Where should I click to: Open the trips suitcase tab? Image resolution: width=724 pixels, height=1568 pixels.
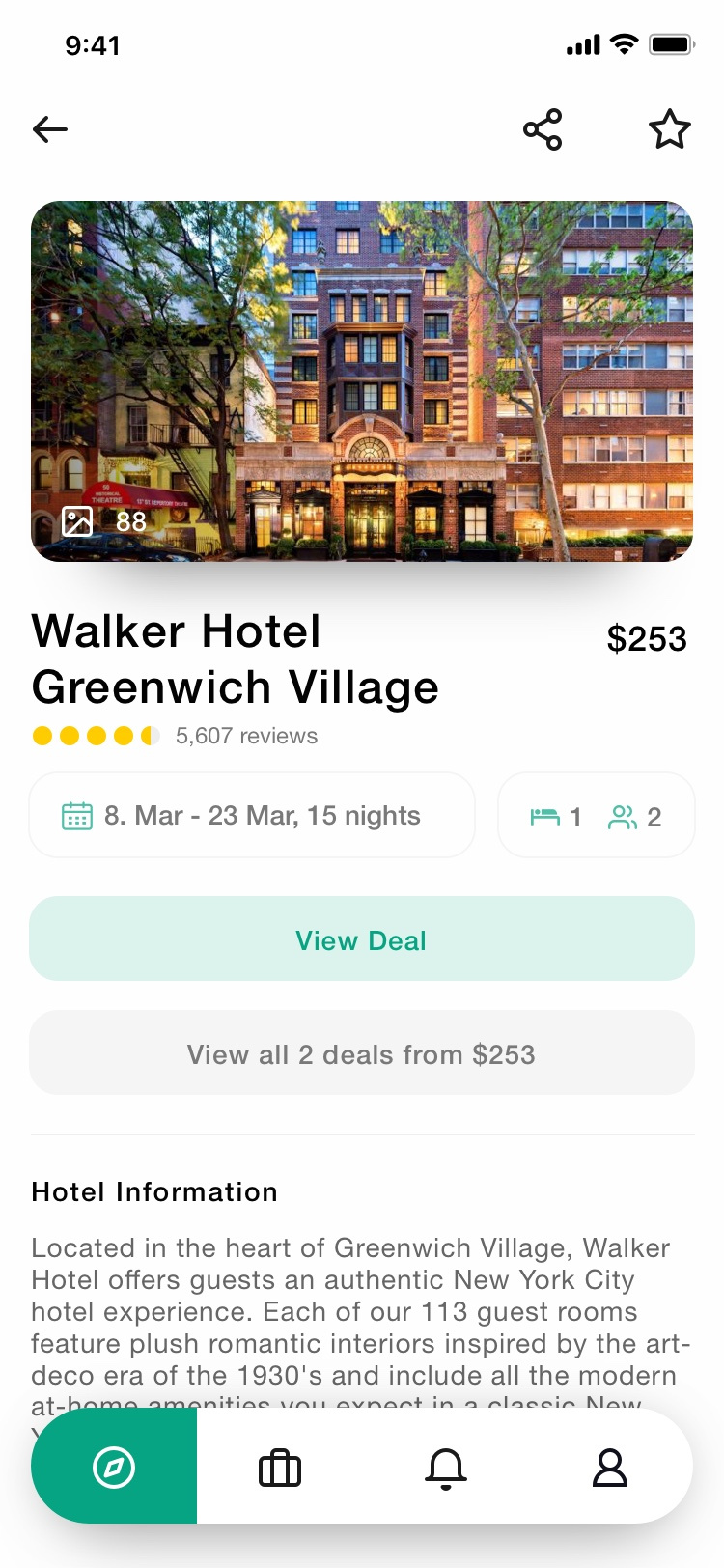point(280,1468)
